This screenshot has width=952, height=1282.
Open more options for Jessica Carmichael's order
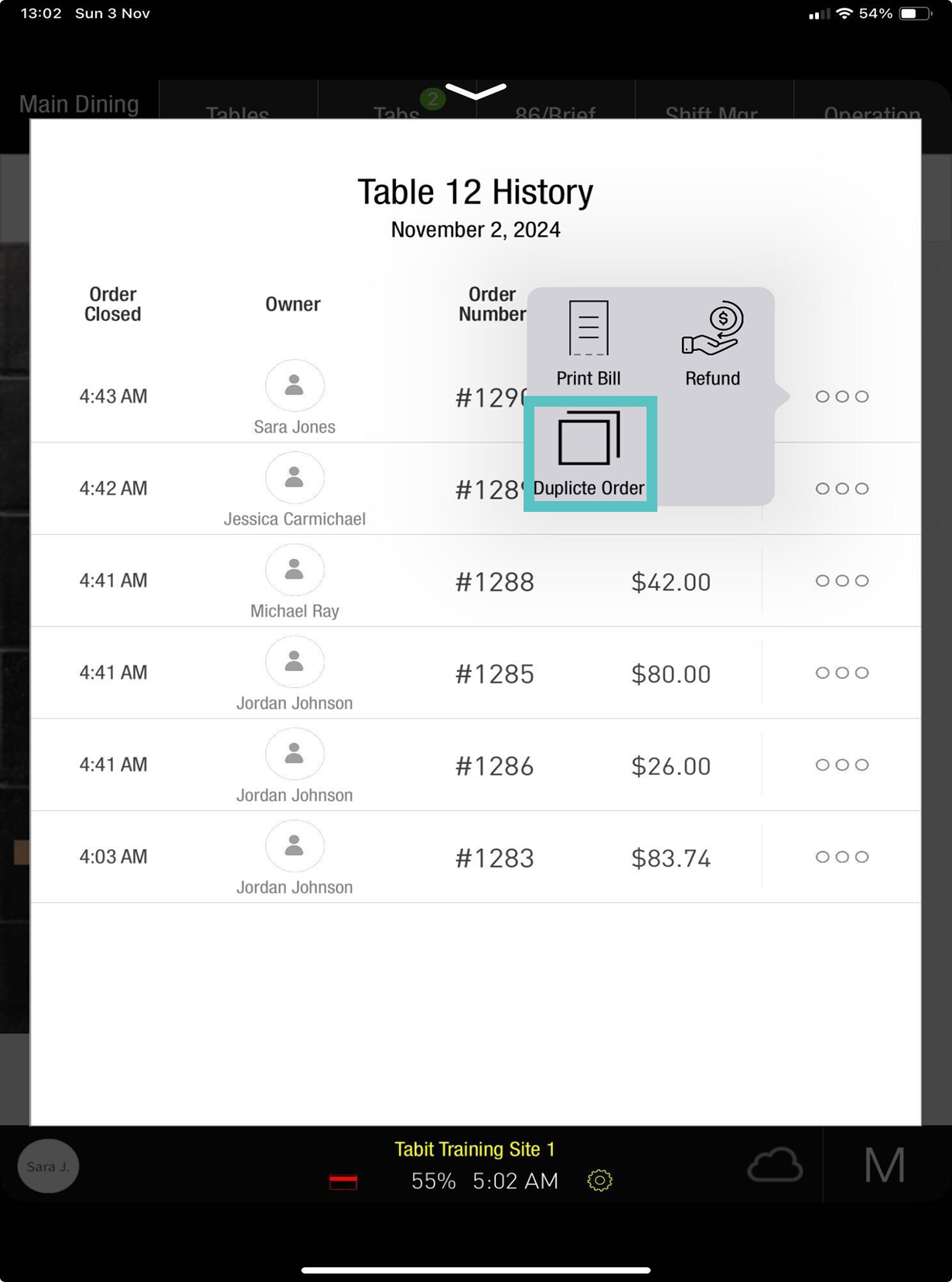pyautogui.click(x=841, y=489)
